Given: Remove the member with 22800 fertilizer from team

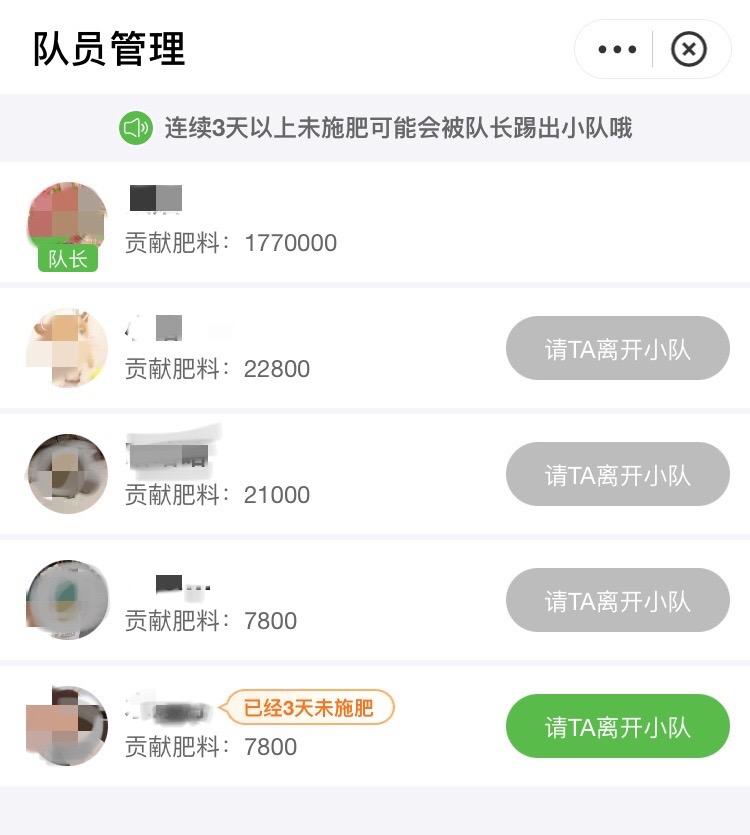Looking at the screenshot, I should (x=617, y=349).
